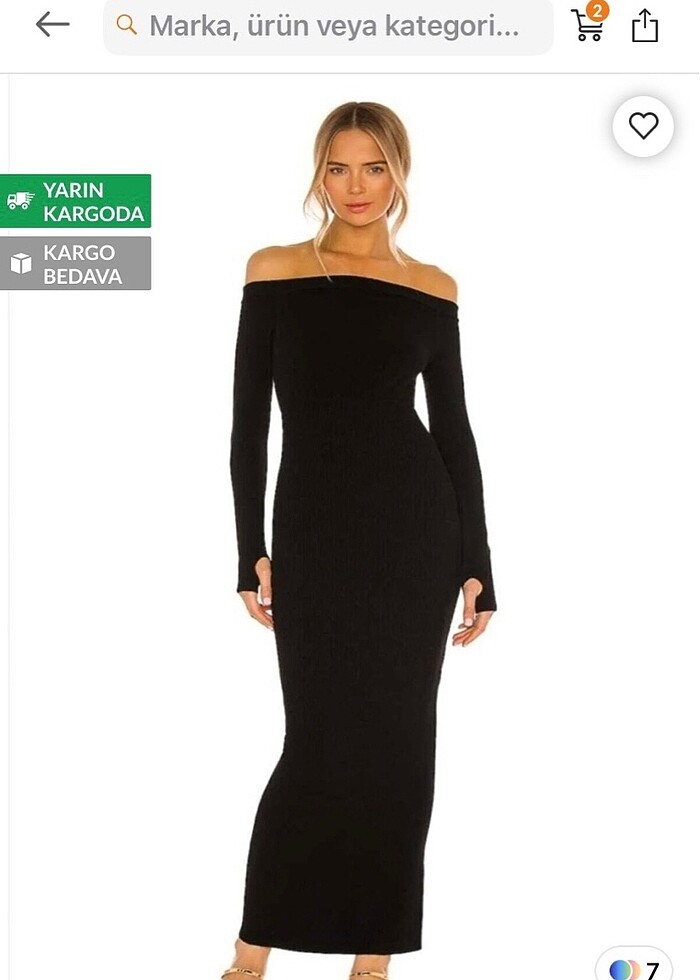Image resolution: width=700 pixels, height=980 pixels.
Task: Open the shopping cart
Action: click(588, 24)
